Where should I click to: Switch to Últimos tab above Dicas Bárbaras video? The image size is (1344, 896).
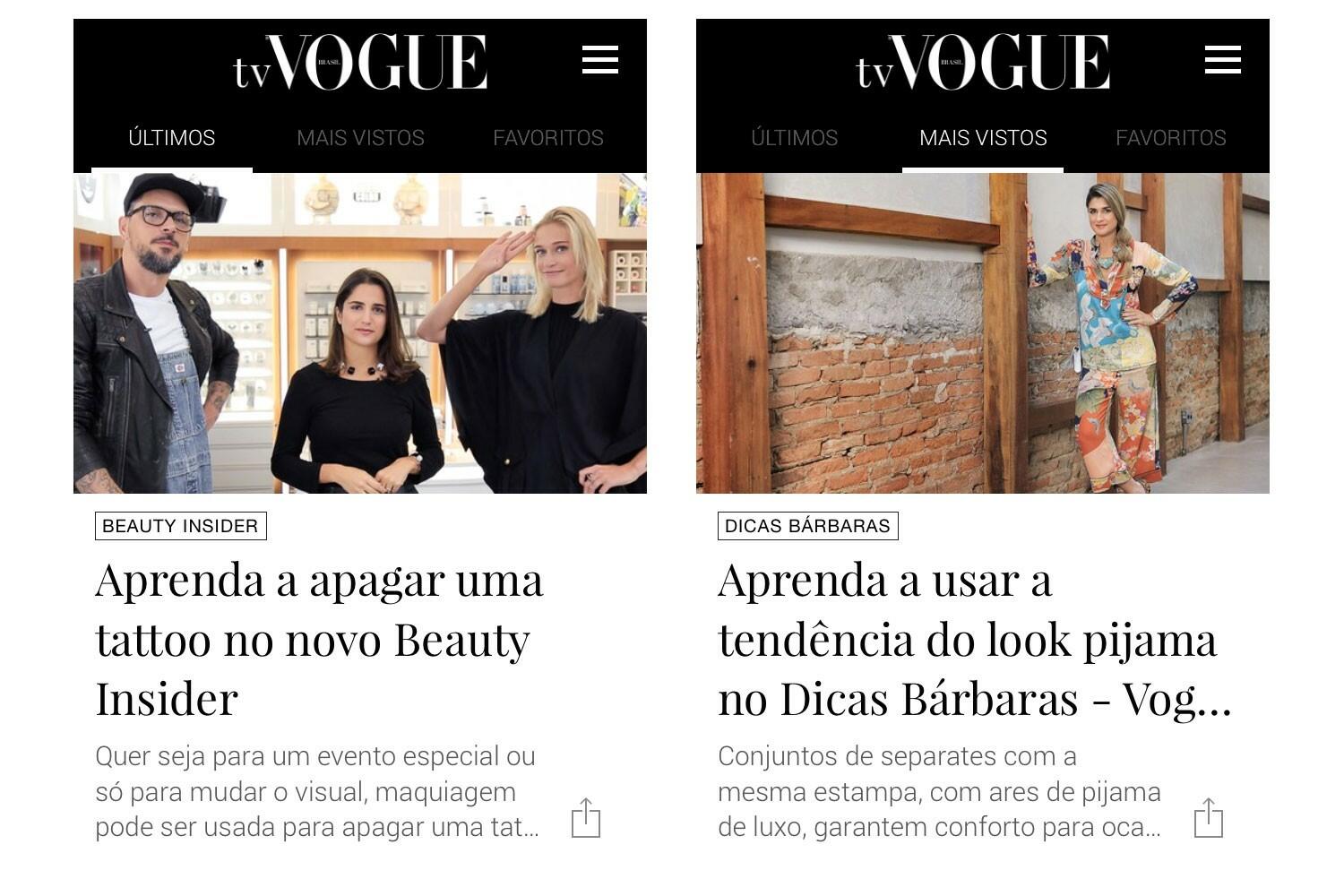point(794,138)
